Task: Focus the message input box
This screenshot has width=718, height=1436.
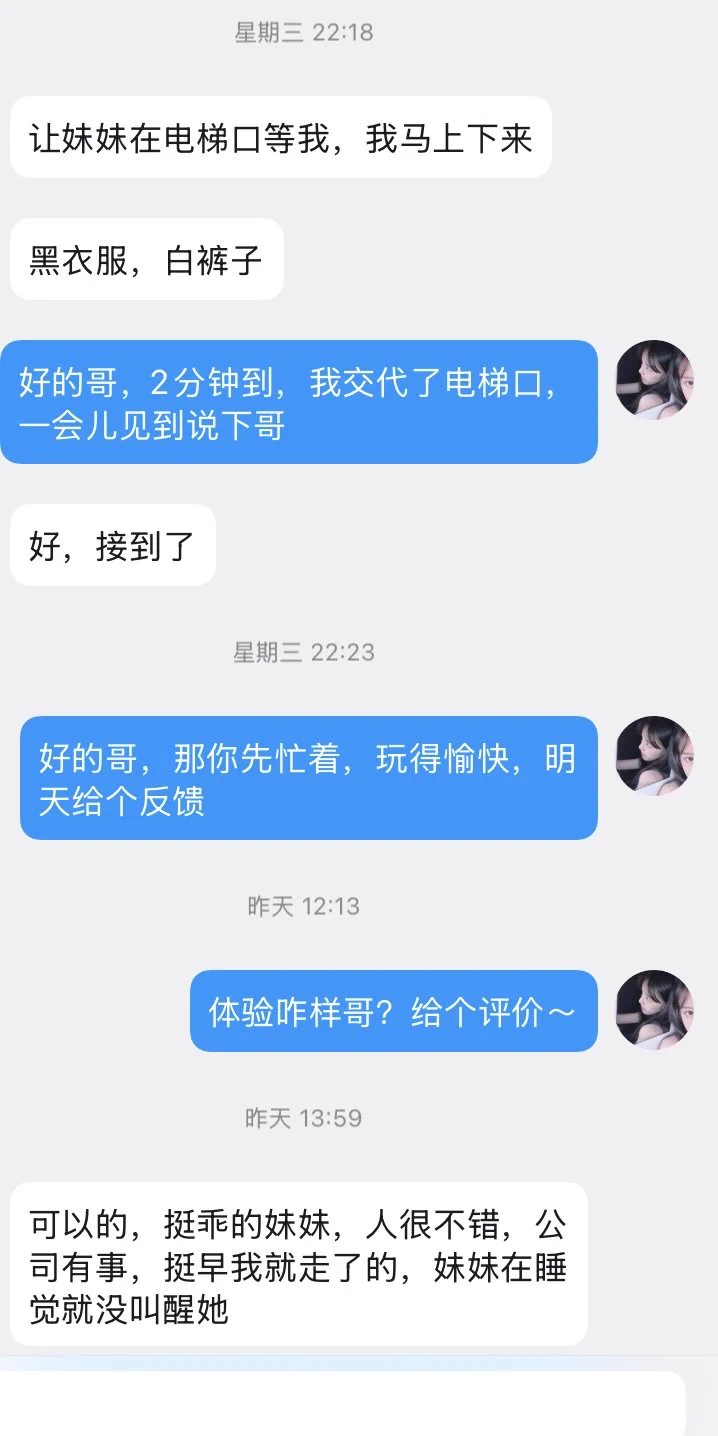Action: click(x=340, y=1404)
